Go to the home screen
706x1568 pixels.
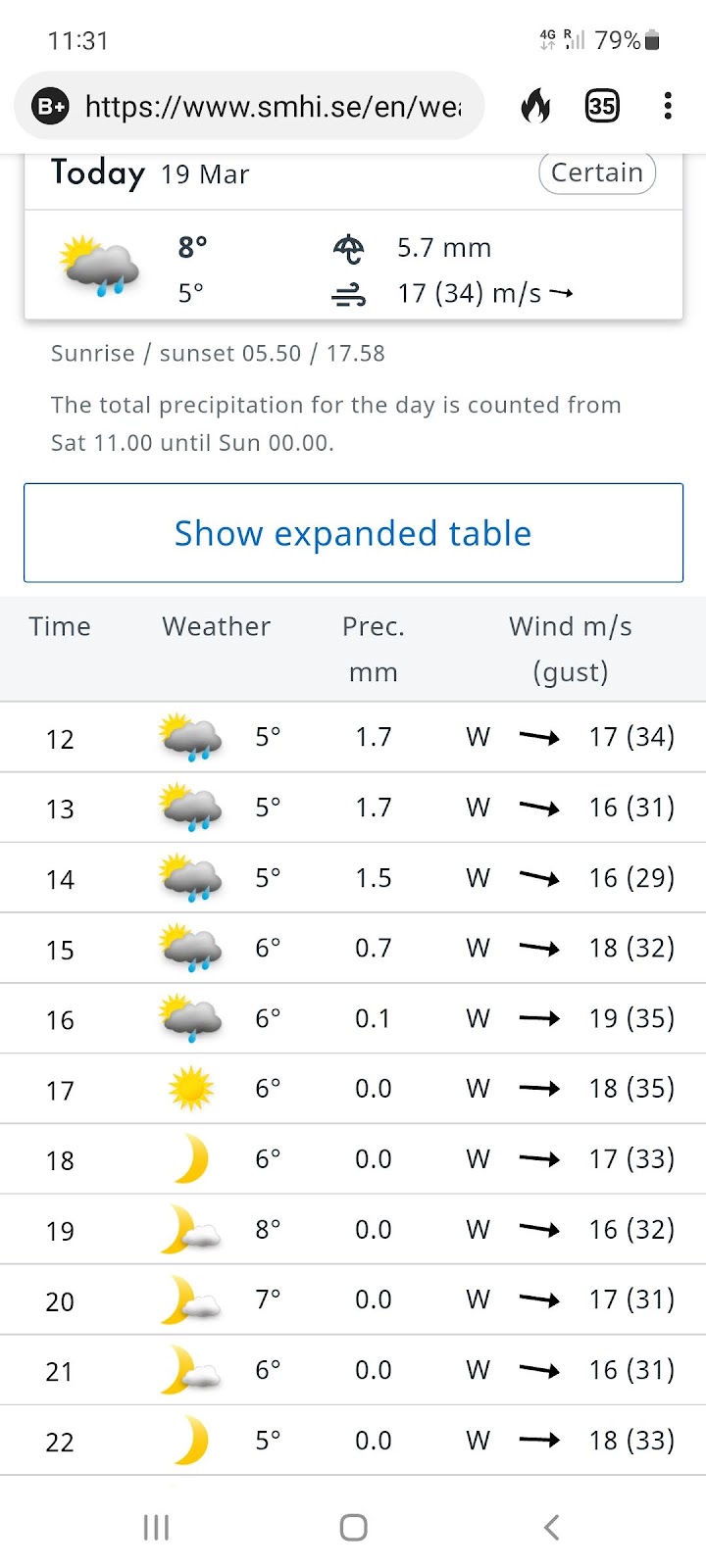[353, 1527]
